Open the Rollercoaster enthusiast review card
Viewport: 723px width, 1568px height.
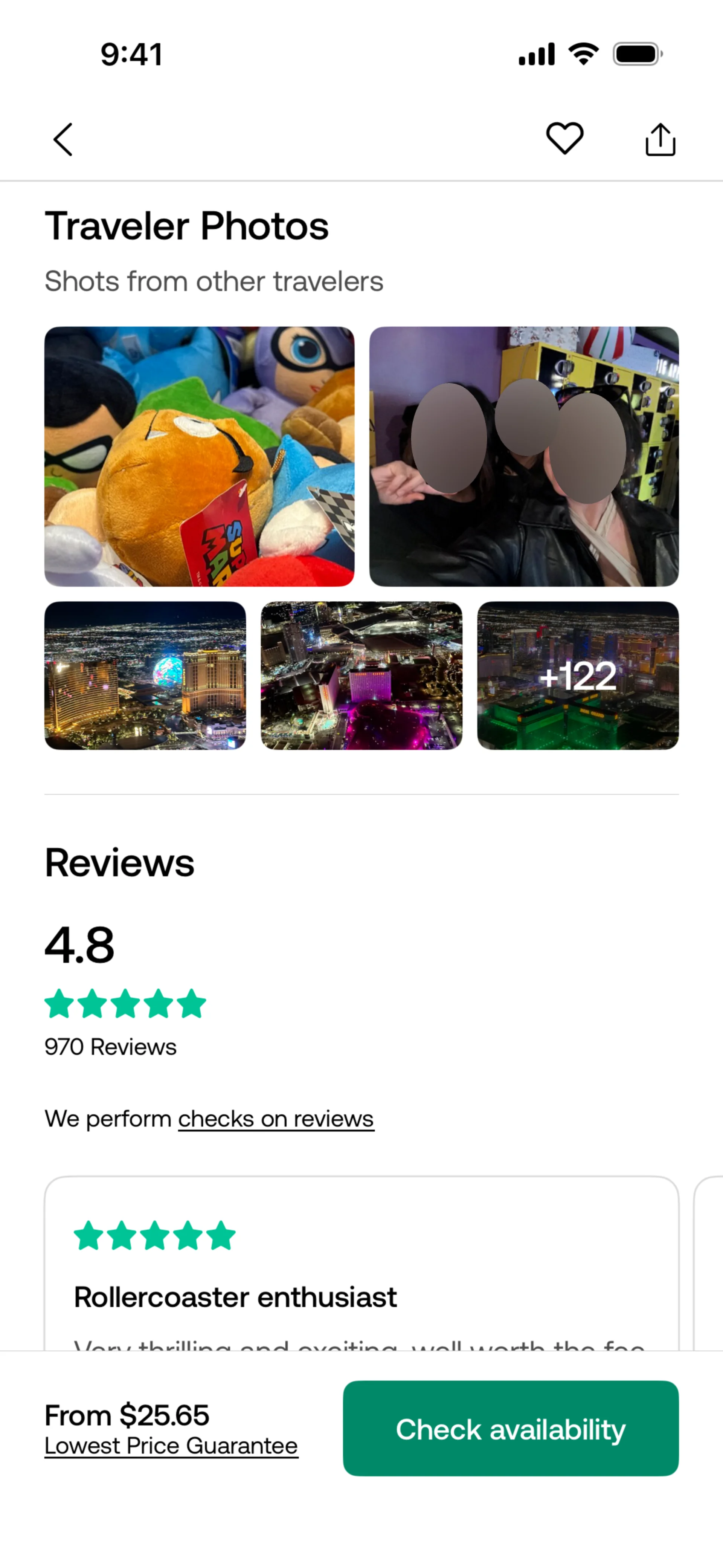coord(361,1263)
